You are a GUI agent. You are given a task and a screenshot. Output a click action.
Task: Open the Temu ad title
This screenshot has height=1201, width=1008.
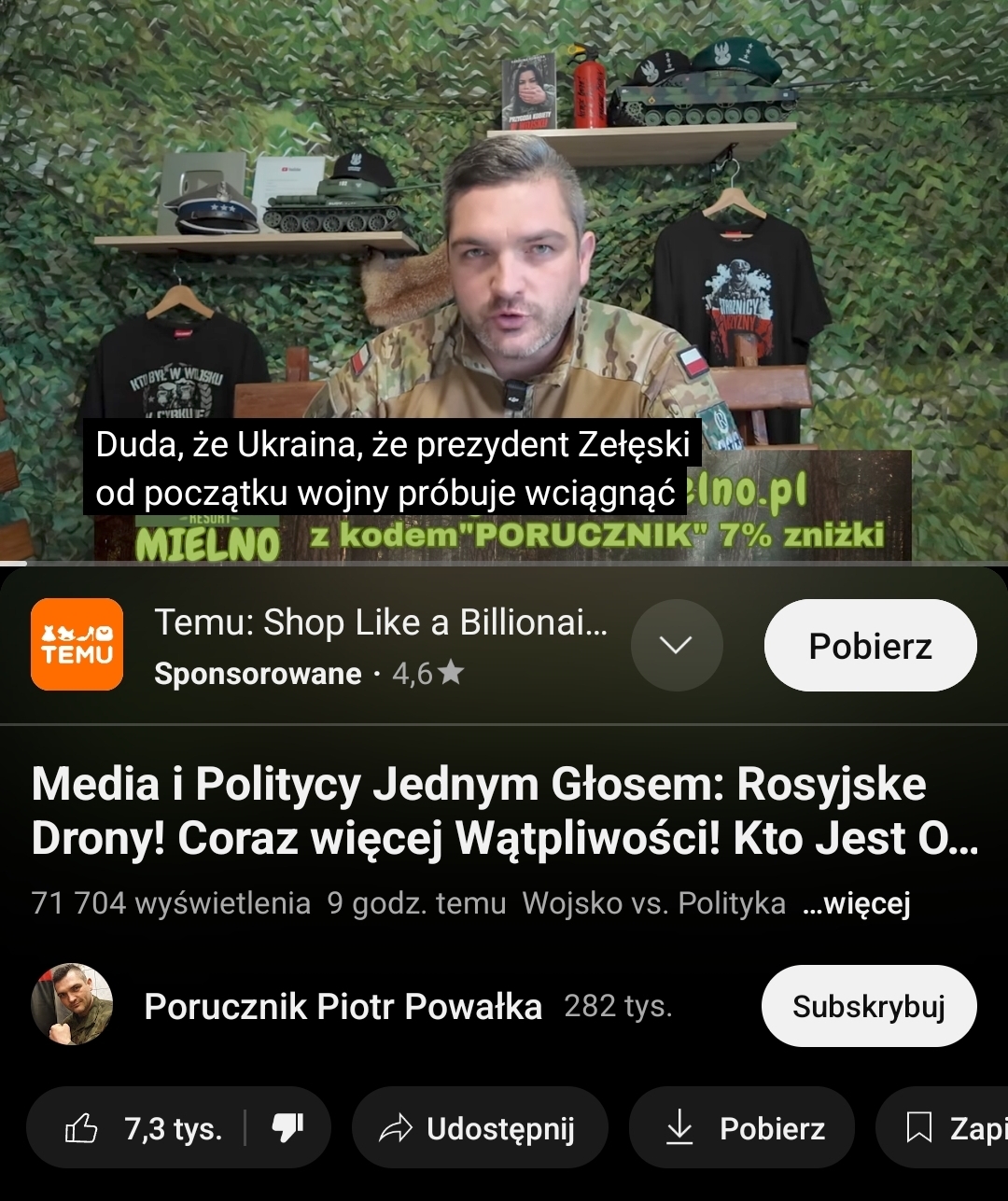(381, 622)
